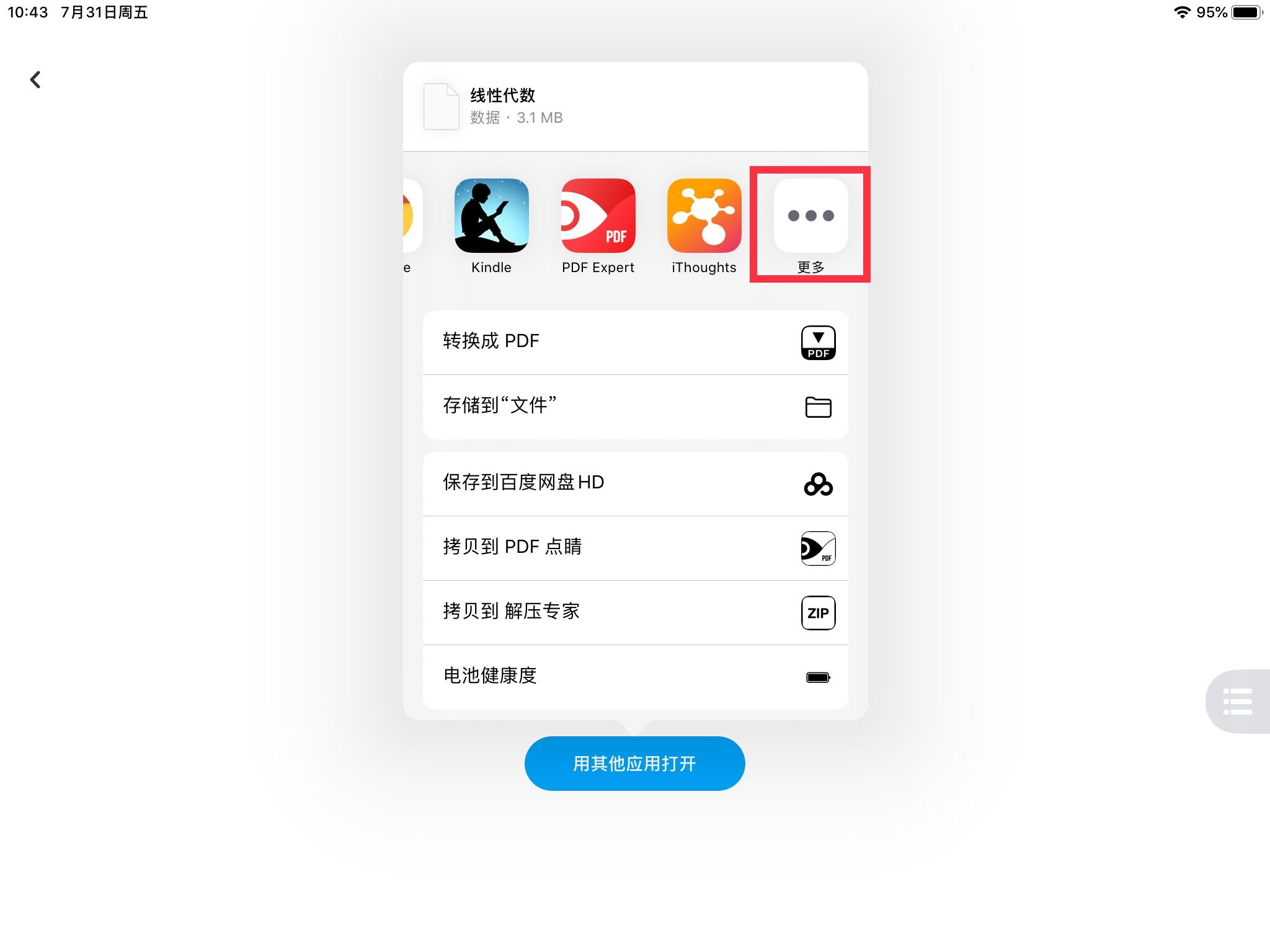
Task: Select 转换成 PDF action
Action: [635, 342]
